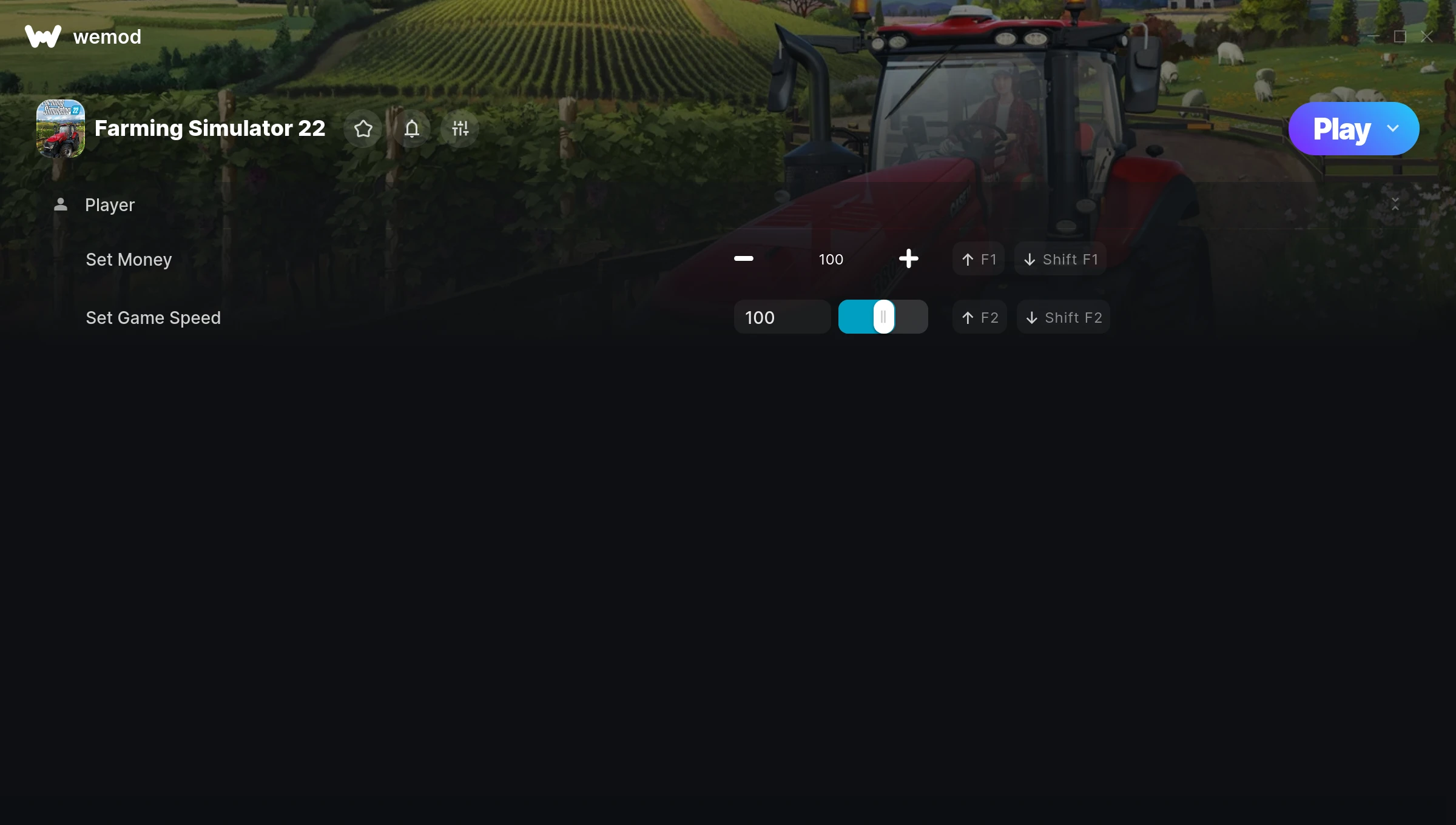Open the notifications bell for this game
The height and width of the screenshot is (825, 1456).
click(412, 129)
